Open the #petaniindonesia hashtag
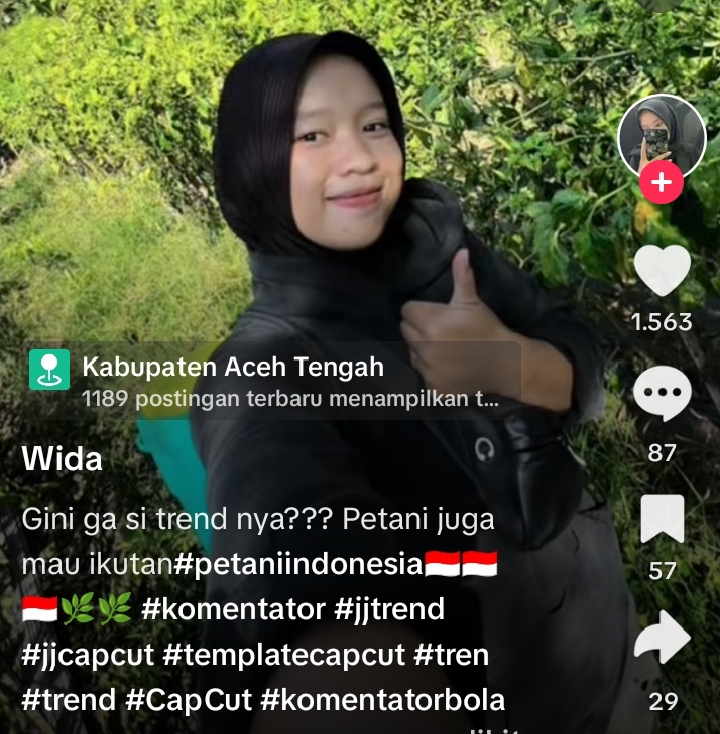 pyautogui.click(x=298, y=564)
